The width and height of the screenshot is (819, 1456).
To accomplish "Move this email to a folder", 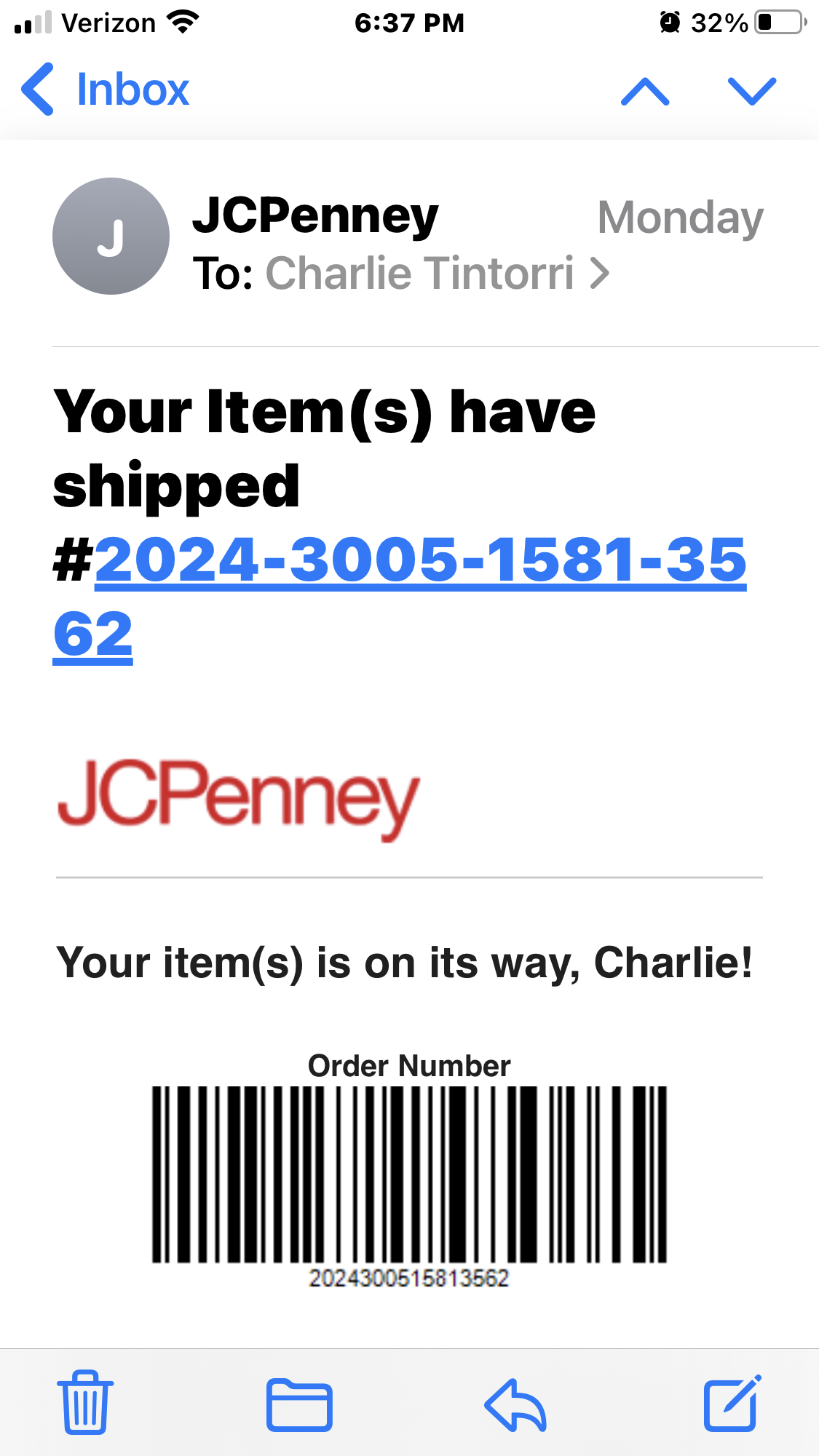I will (x=299, y=1404).
